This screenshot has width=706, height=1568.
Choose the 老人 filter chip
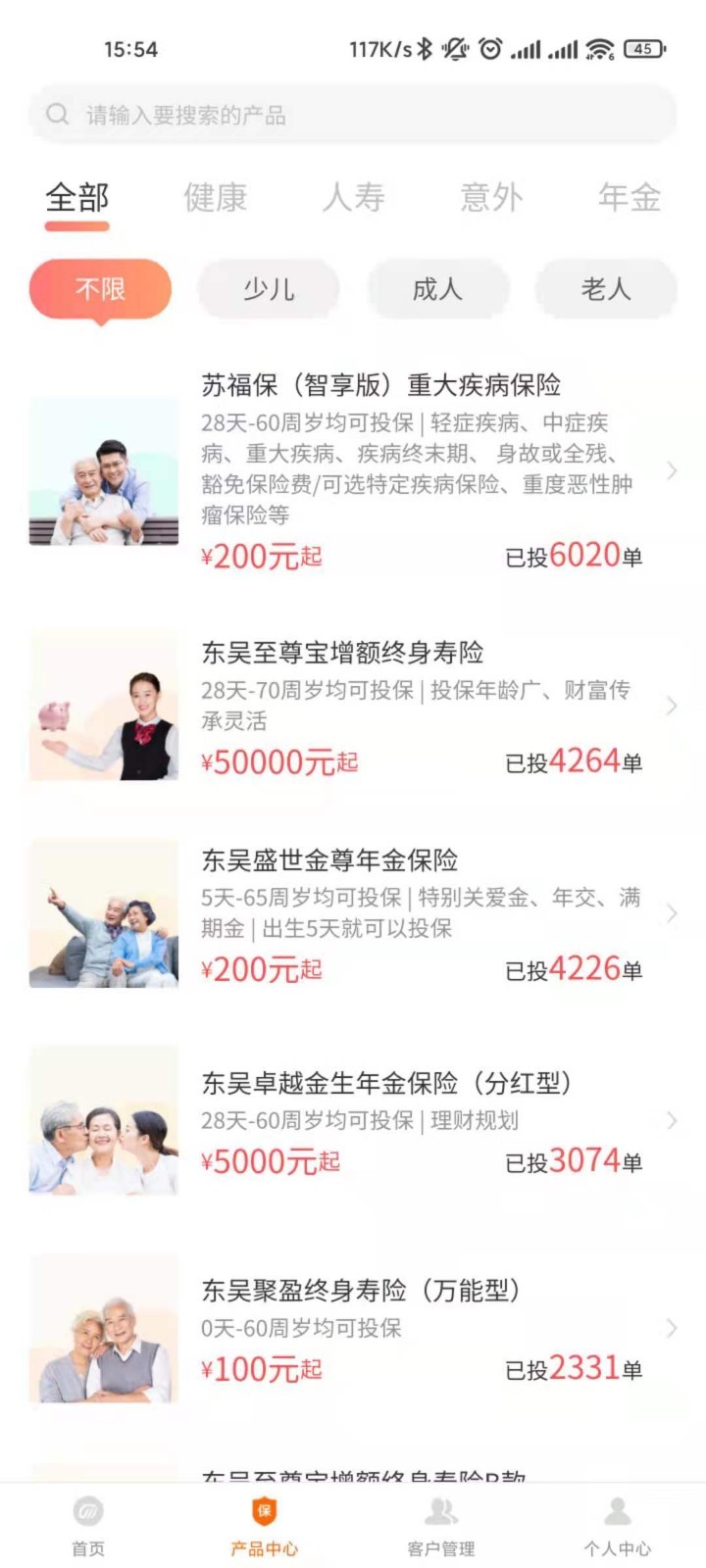pyautogui.click(x=606, y=289)
